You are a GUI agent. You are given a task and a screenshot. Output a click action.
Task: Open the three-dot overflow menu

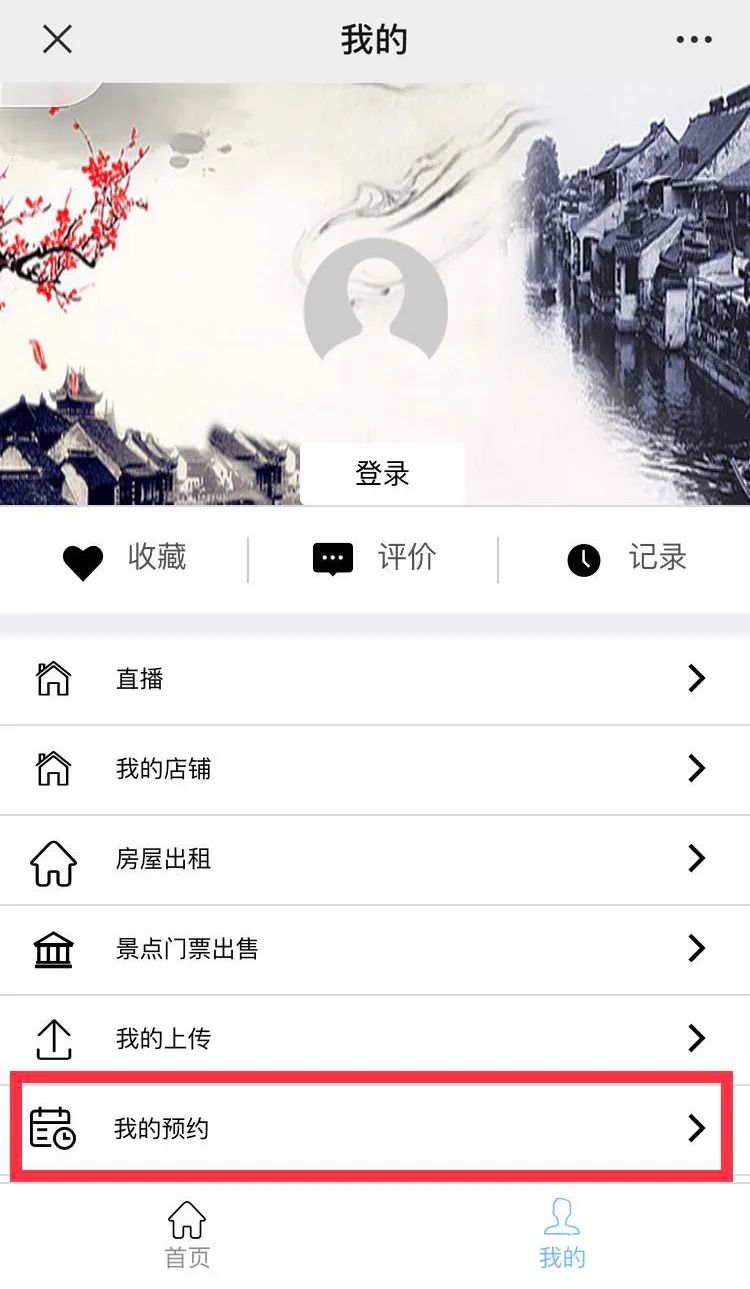click(693, 40)
